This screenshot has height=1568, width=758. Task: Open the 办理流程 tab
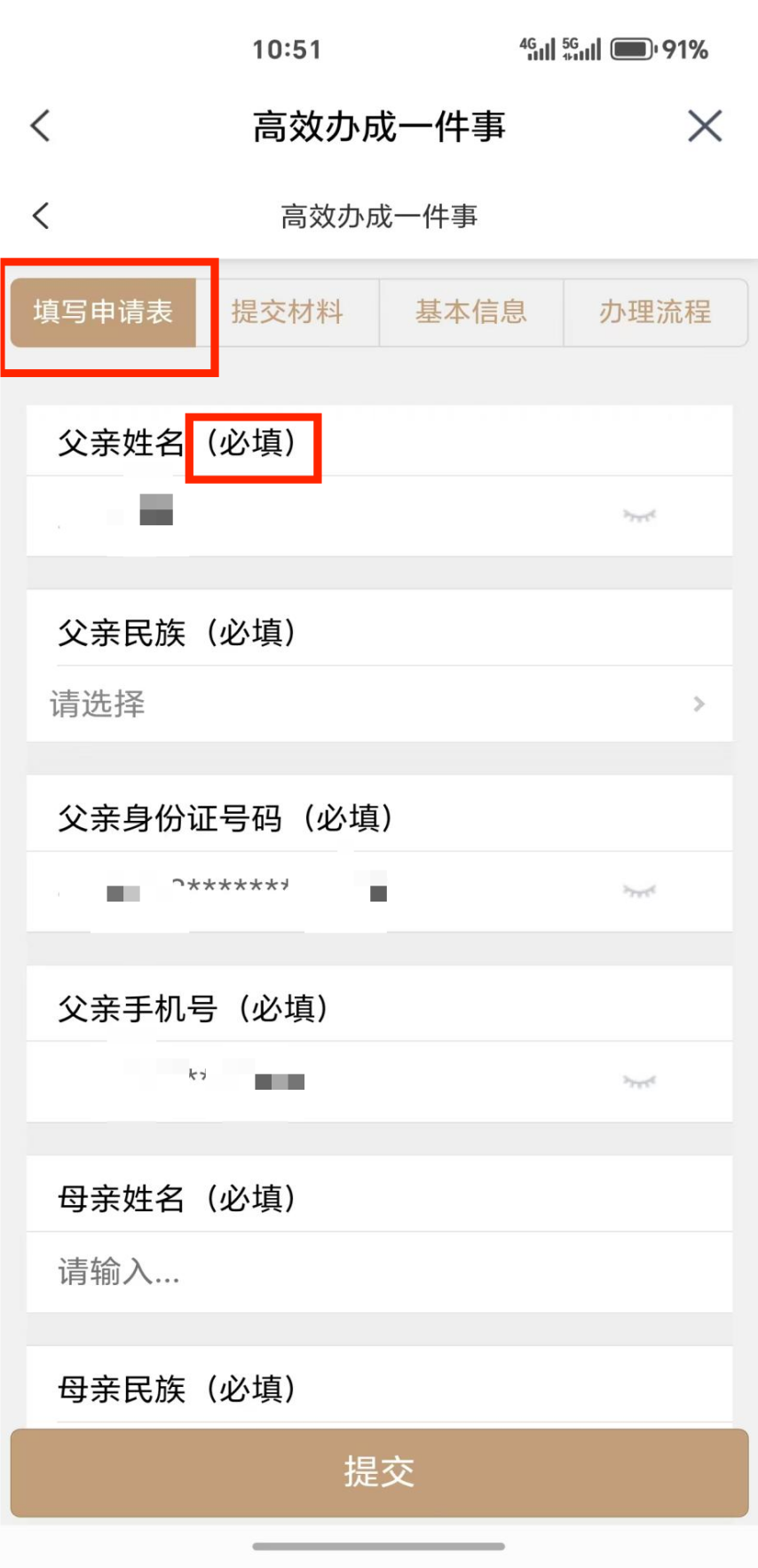click(655, 312)
